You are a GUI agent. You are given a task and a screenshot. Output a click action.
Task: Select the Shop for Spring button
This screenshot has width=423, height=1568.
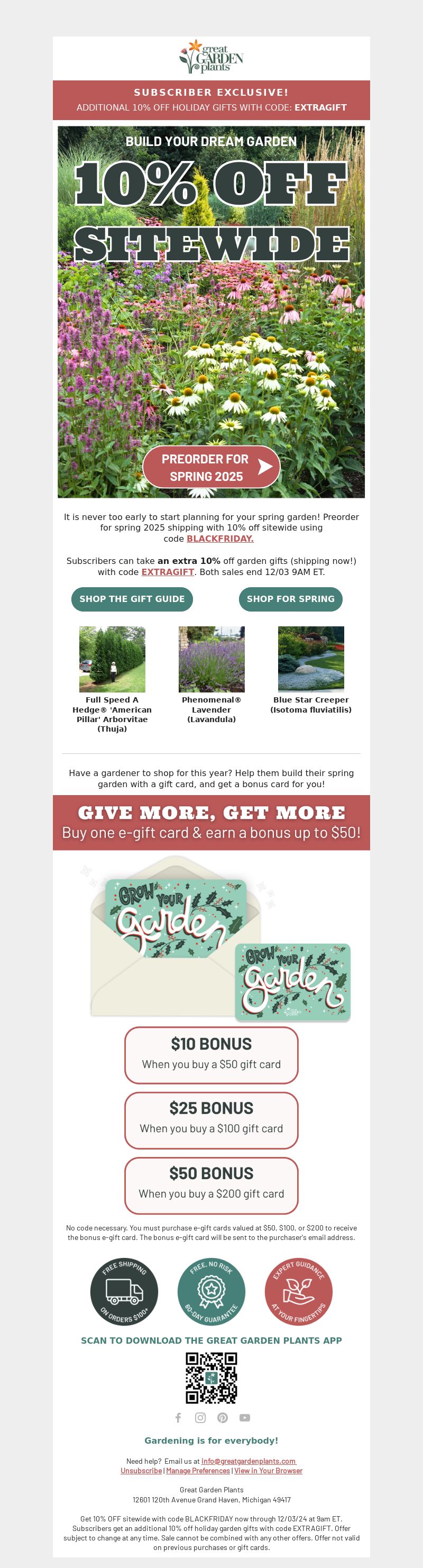pyautogui.click(x=290, y=599)
